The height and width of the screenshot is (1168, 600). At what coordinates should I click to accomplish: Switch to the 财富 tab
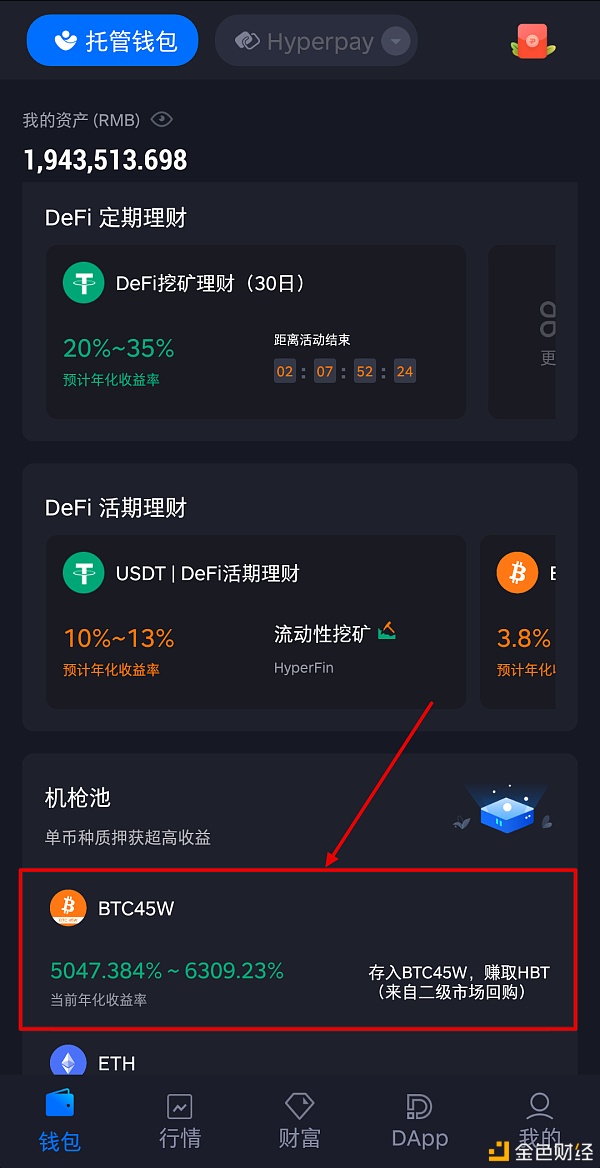[300, 1120]
